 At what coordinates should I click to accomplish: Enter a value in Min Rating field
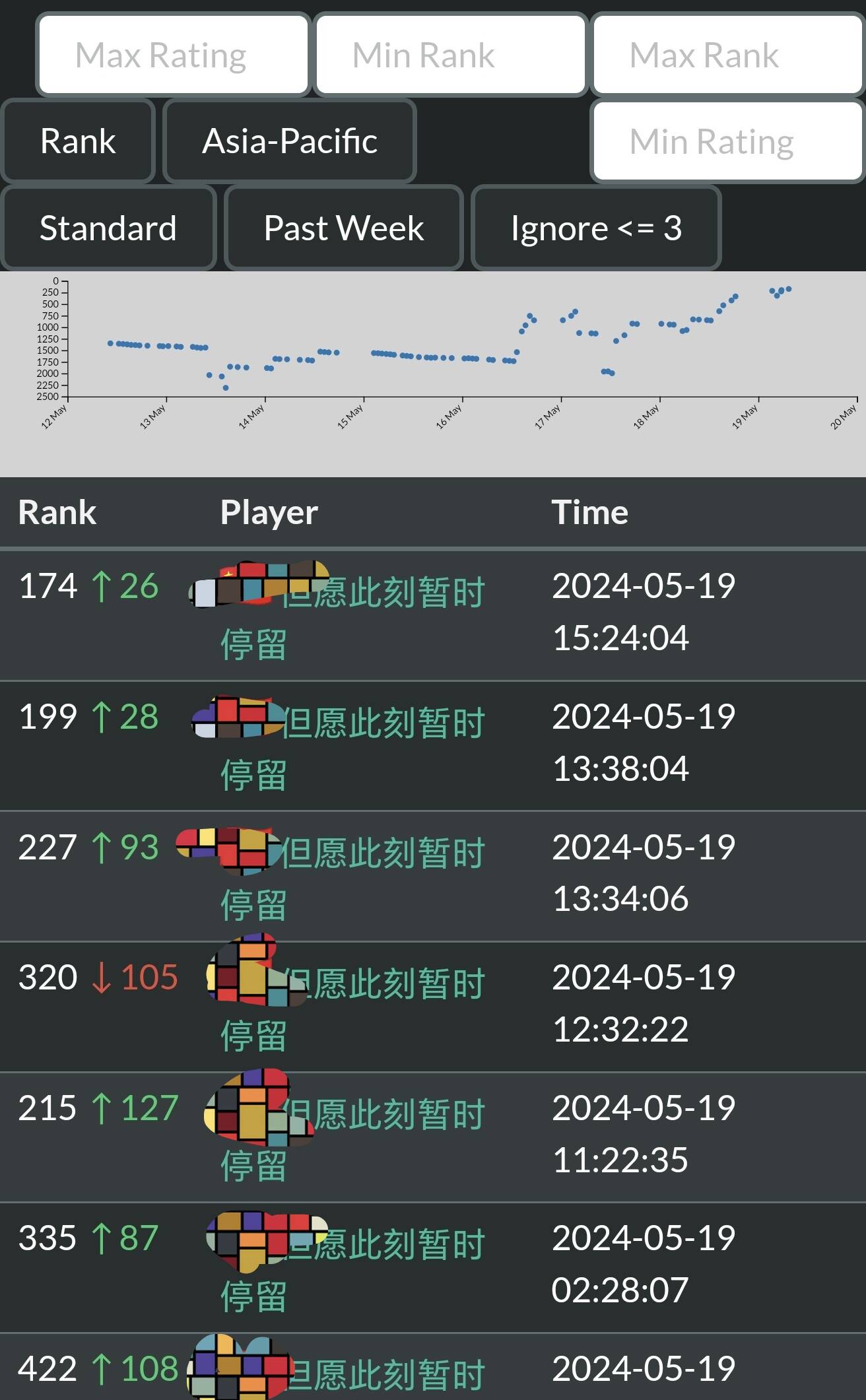tap(728, 141)
